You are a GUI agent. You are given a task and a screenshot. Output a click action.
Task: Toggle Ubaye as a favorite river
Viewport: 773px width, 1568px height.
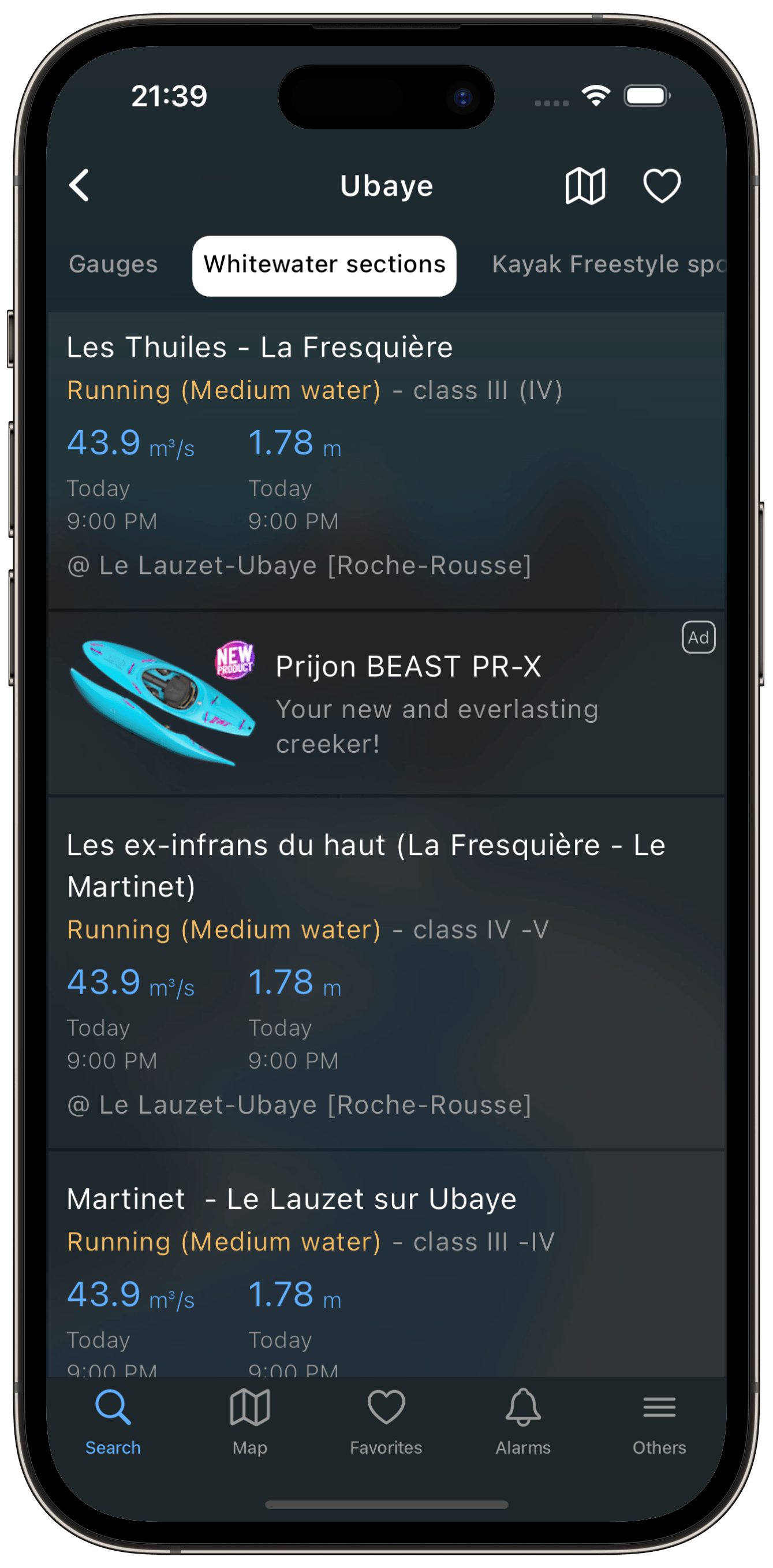tap(661, 186)
